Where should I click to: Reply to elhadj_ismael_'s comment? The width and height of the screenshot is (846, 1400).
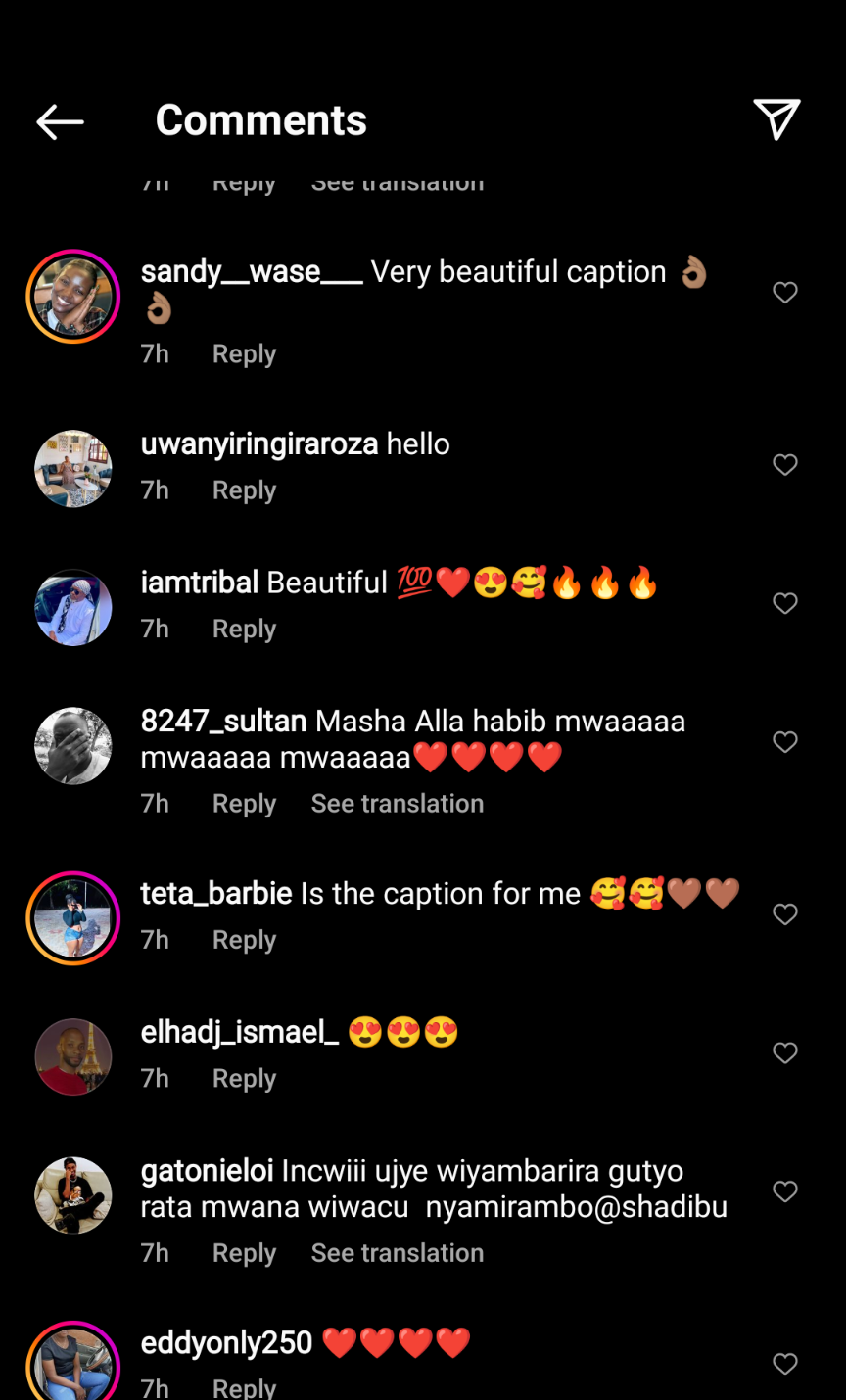244,1079
